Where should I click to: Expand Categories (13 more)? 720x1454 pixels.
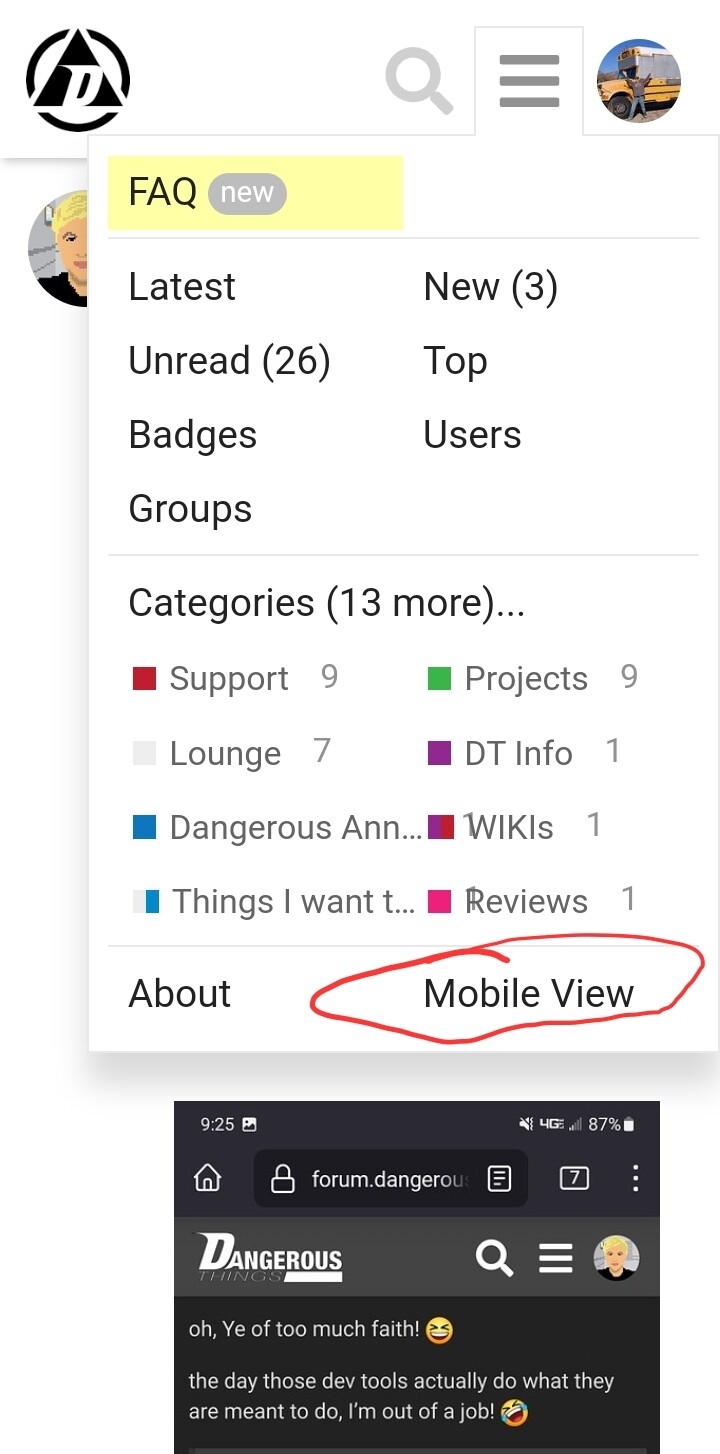tap(327, 603)
